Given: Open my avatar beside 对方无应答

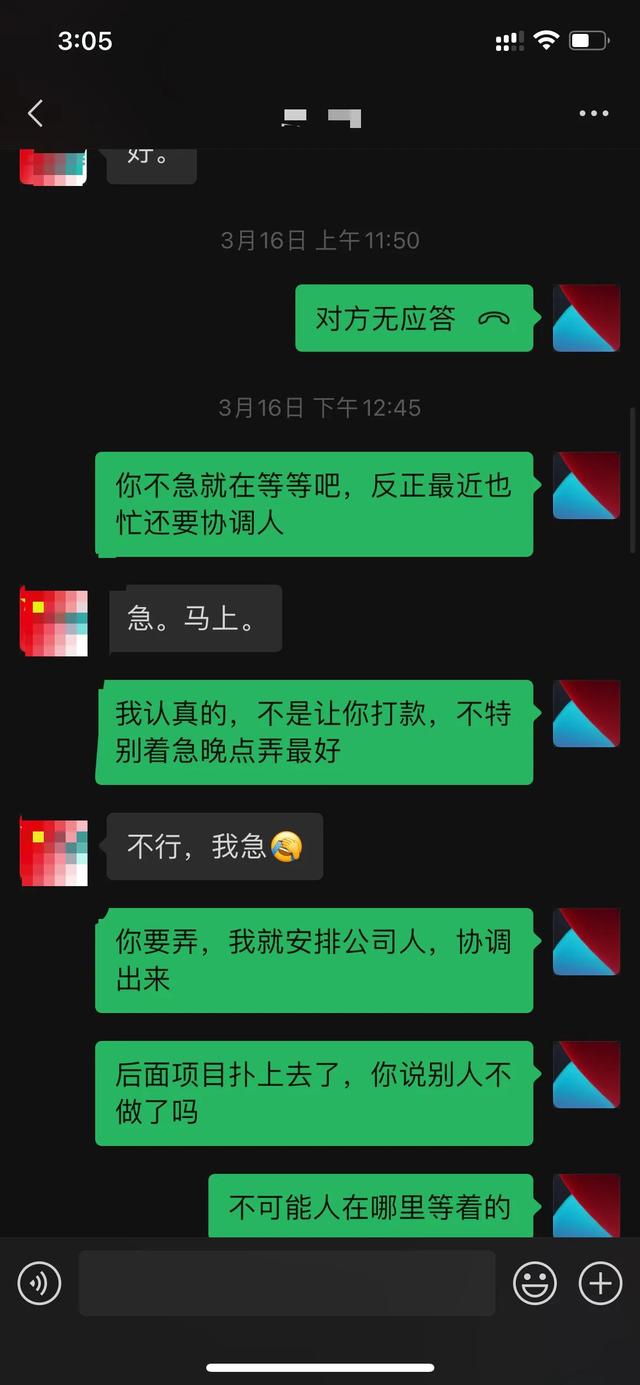Looking at the screenshot, I should [586, 318].
